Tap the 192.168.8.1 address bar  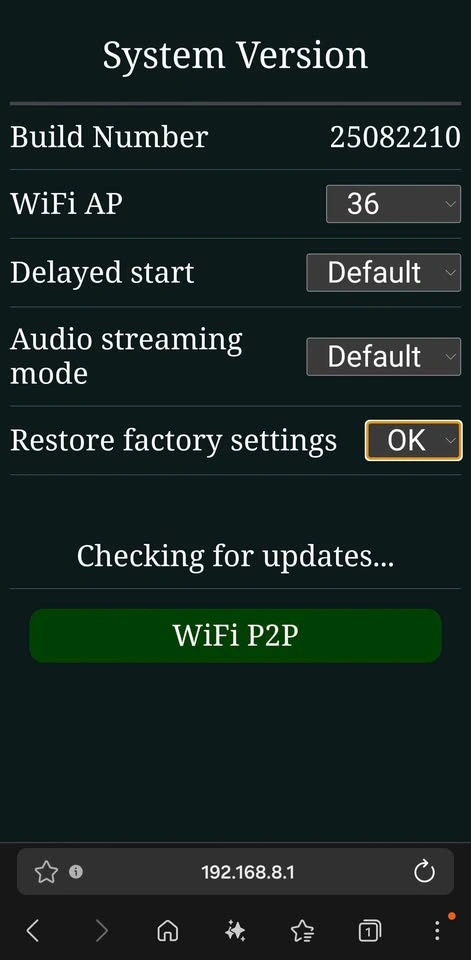tap(247, 872)
